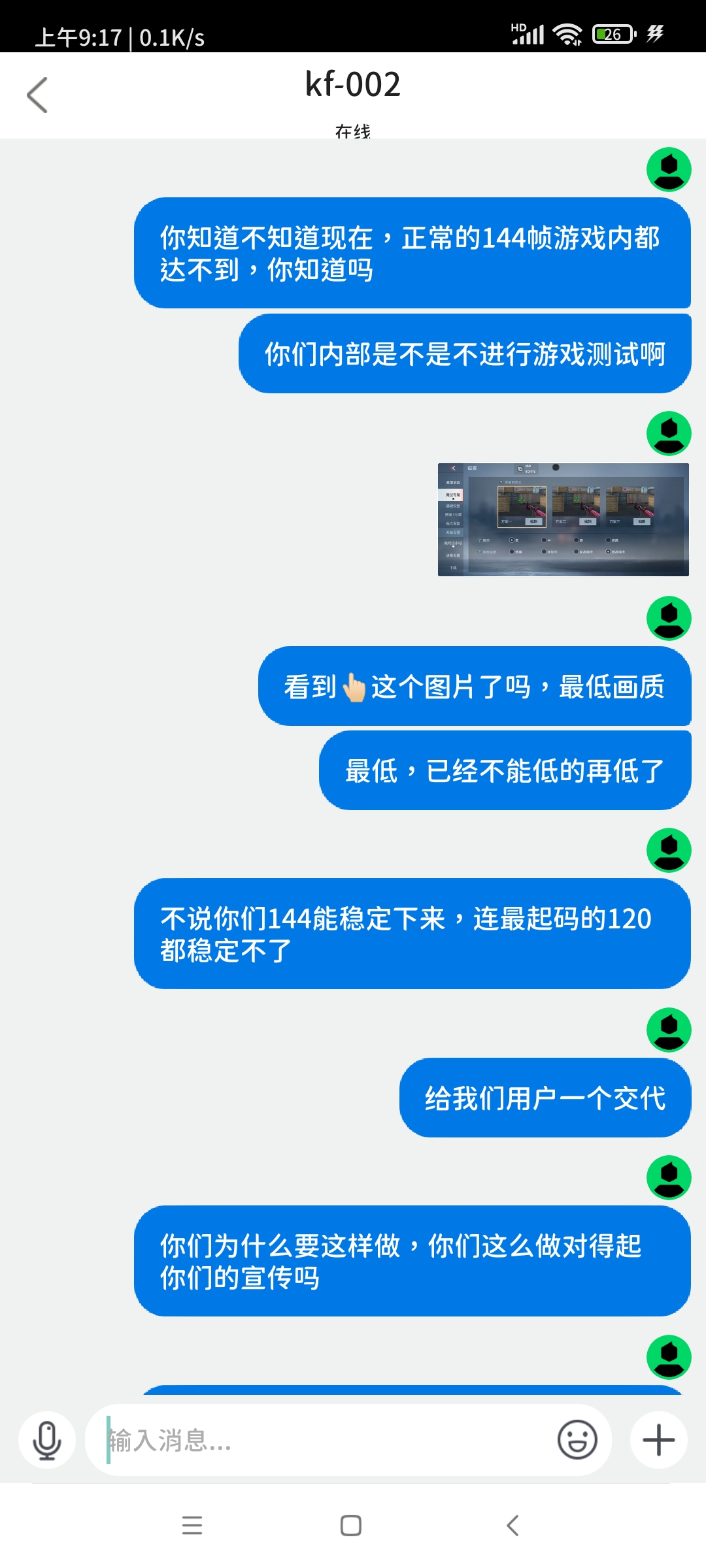The height and width of the screenshot is (1568, 706).
Task: Open the sent game settings screenshot
Action: [563, 519]
